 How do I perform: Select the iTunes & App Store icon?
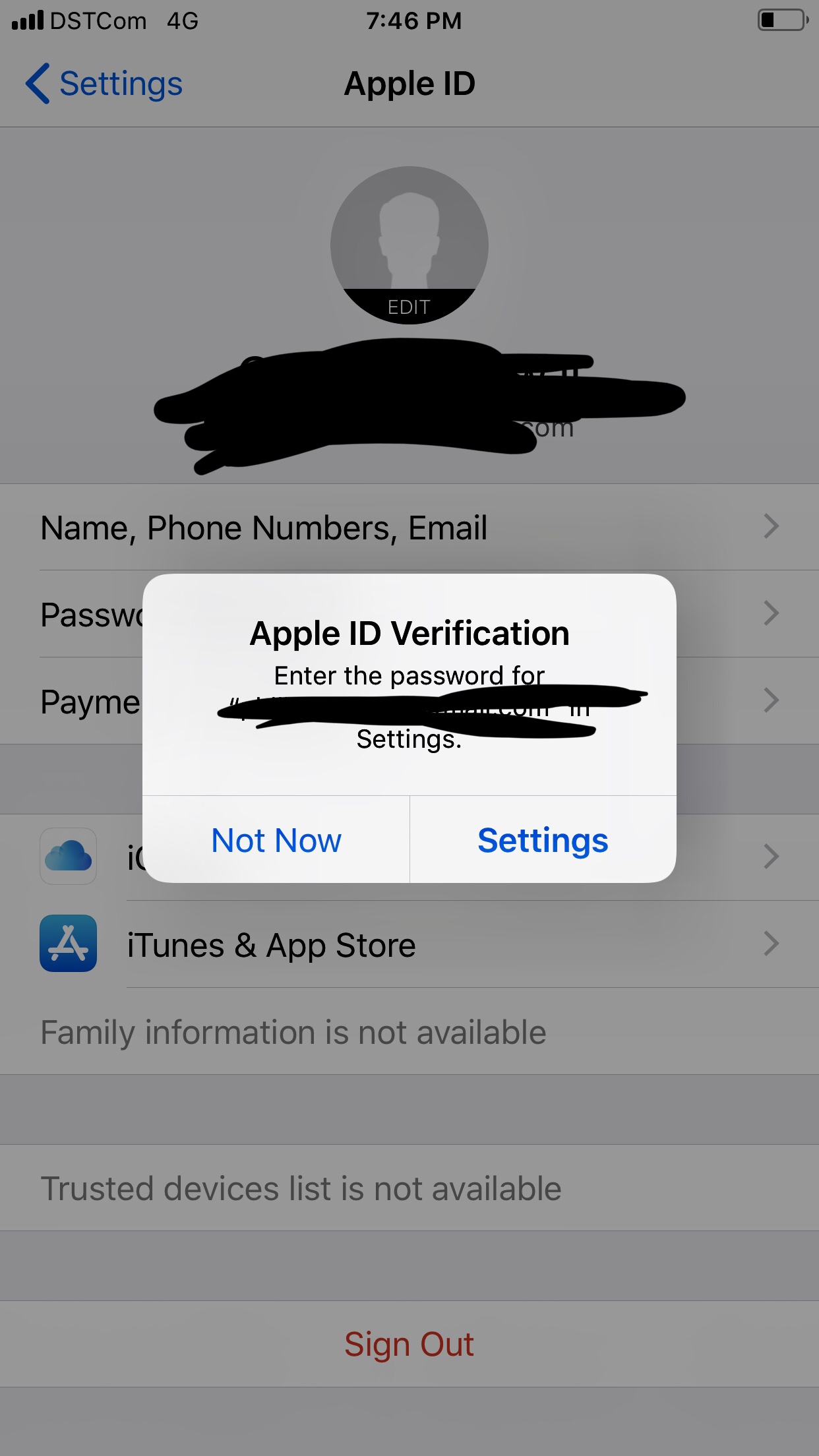point(68,944)
